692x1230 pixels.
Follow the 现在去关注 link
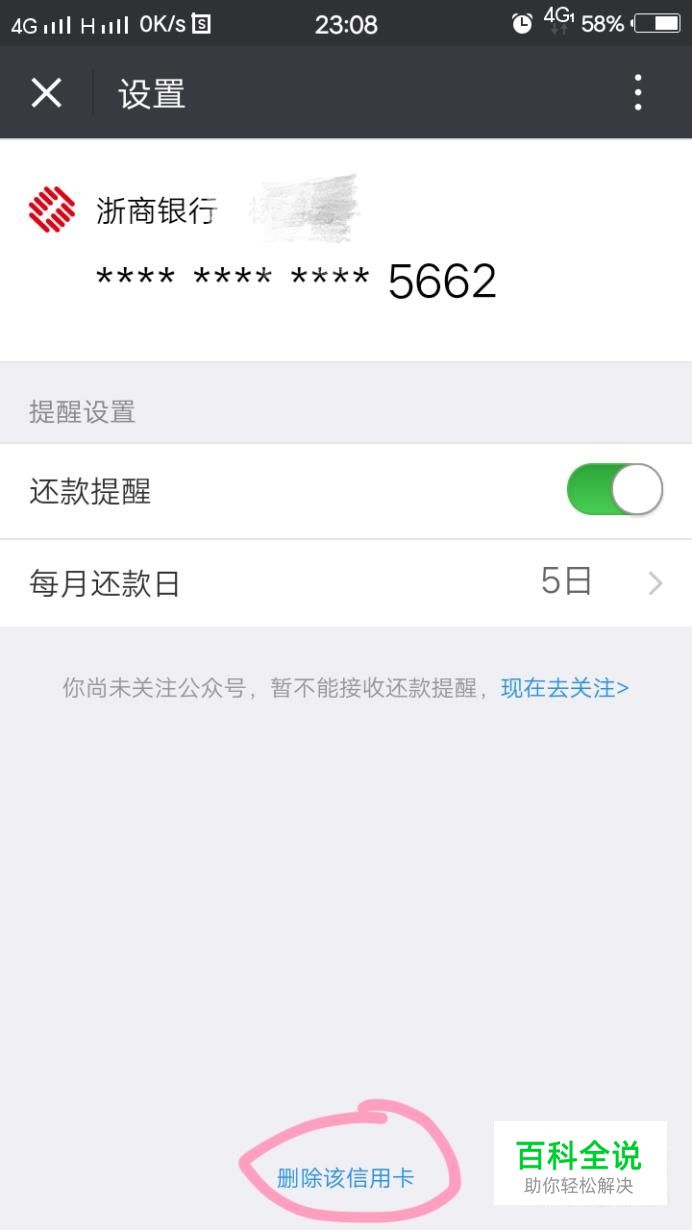click(565, 688)
